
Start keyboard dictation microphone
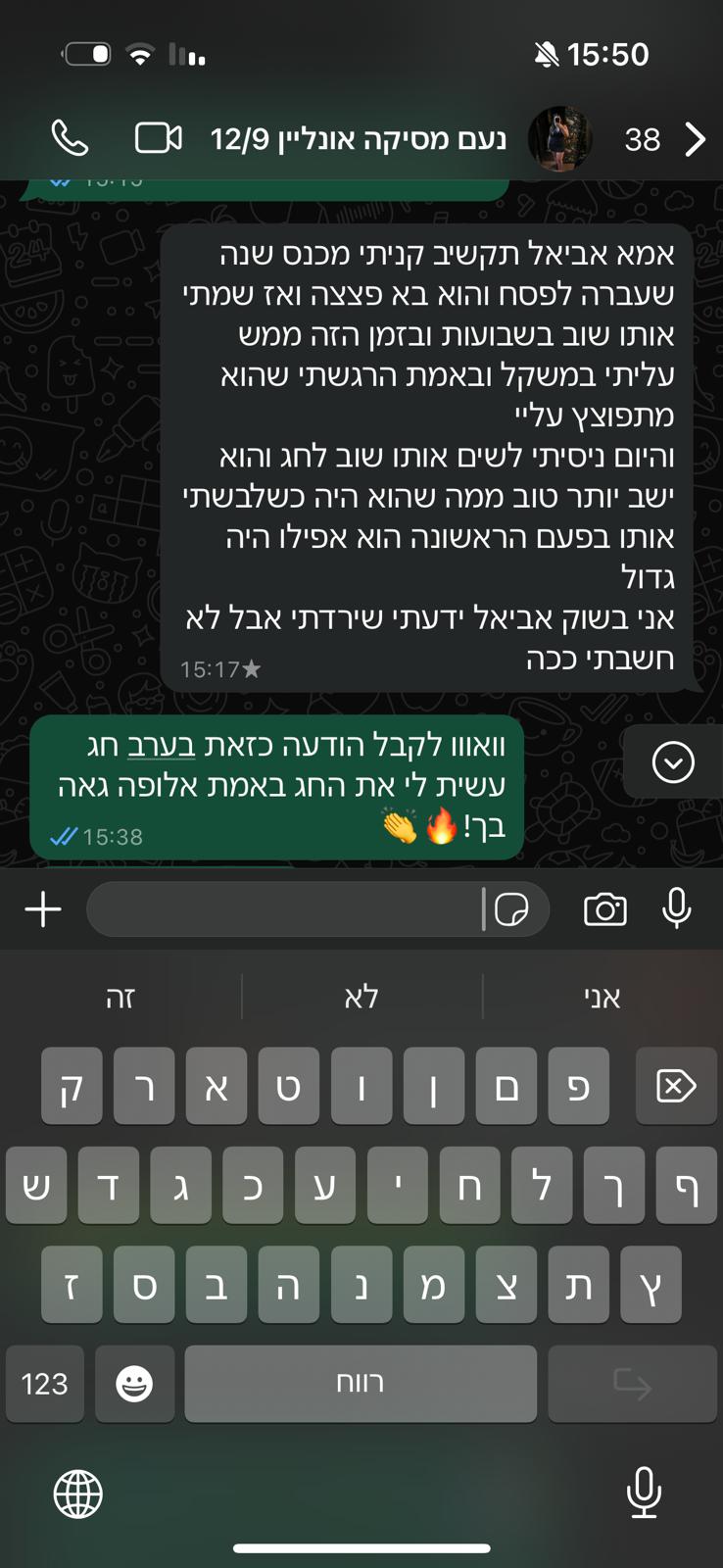click(x=644, y=1493)
